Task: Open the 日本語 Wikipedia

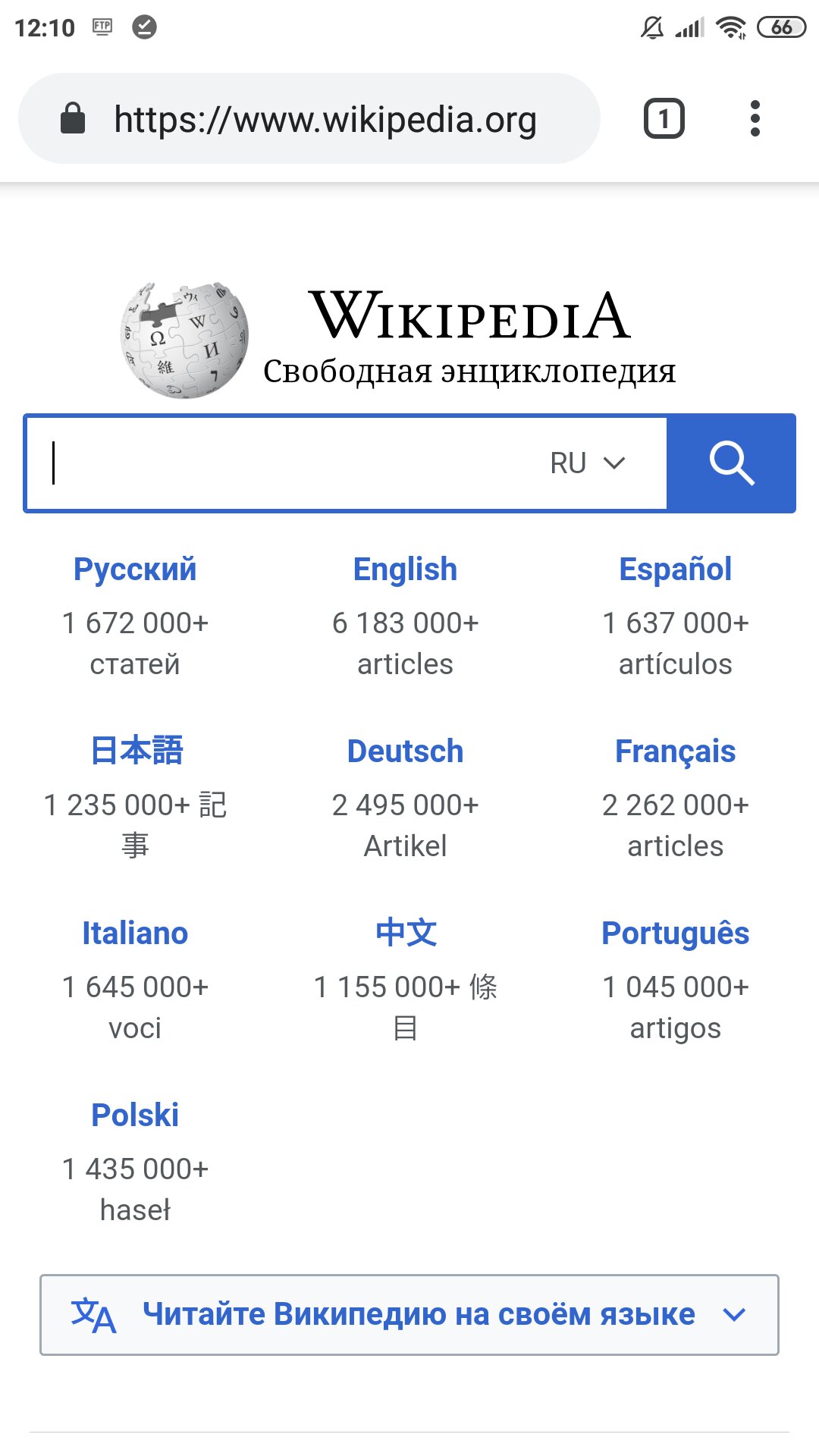Action: coord(136,751)
